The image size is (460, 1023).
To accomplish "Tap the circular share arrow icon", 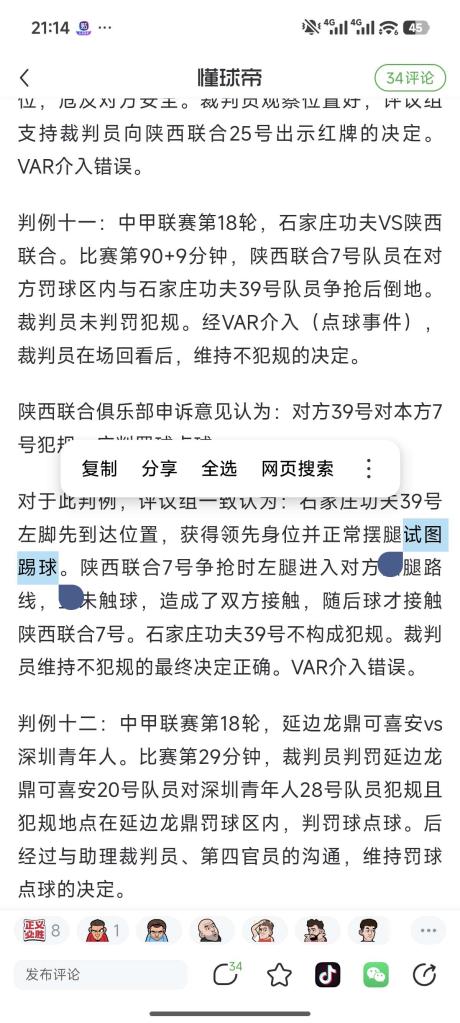I will point(425,975).
